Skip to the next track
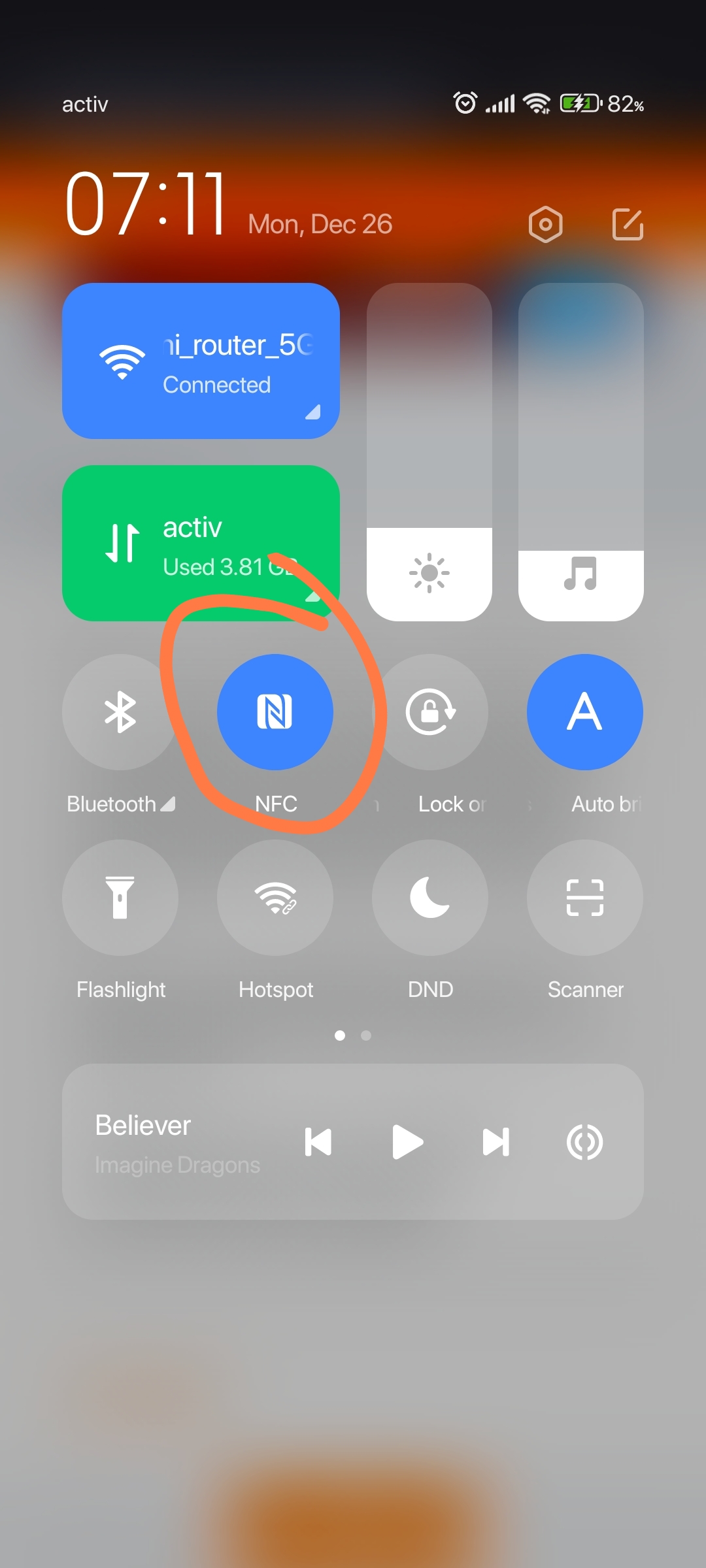The image size is (706, 1568). (496, 1142)
